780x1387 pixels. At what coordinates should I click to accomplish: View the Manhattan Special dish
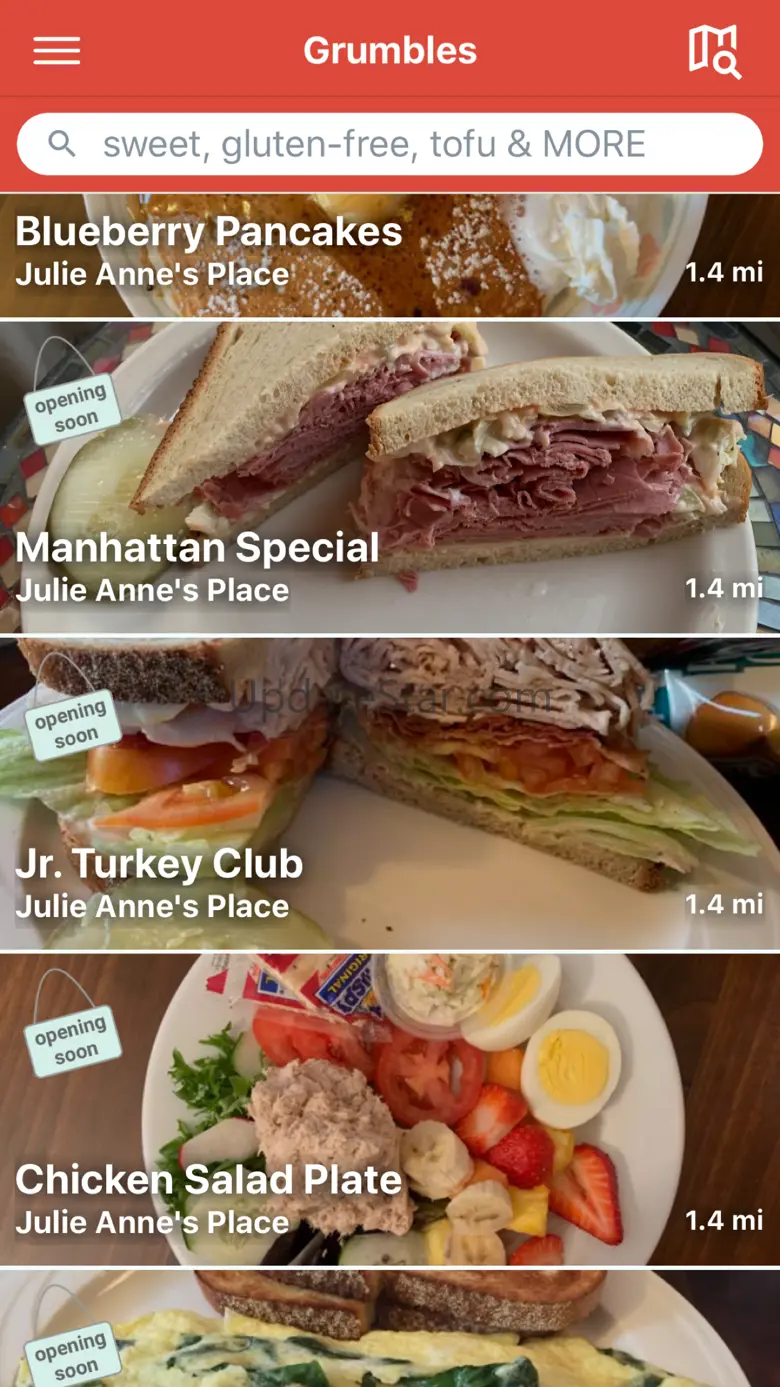(x=390, y=477)
